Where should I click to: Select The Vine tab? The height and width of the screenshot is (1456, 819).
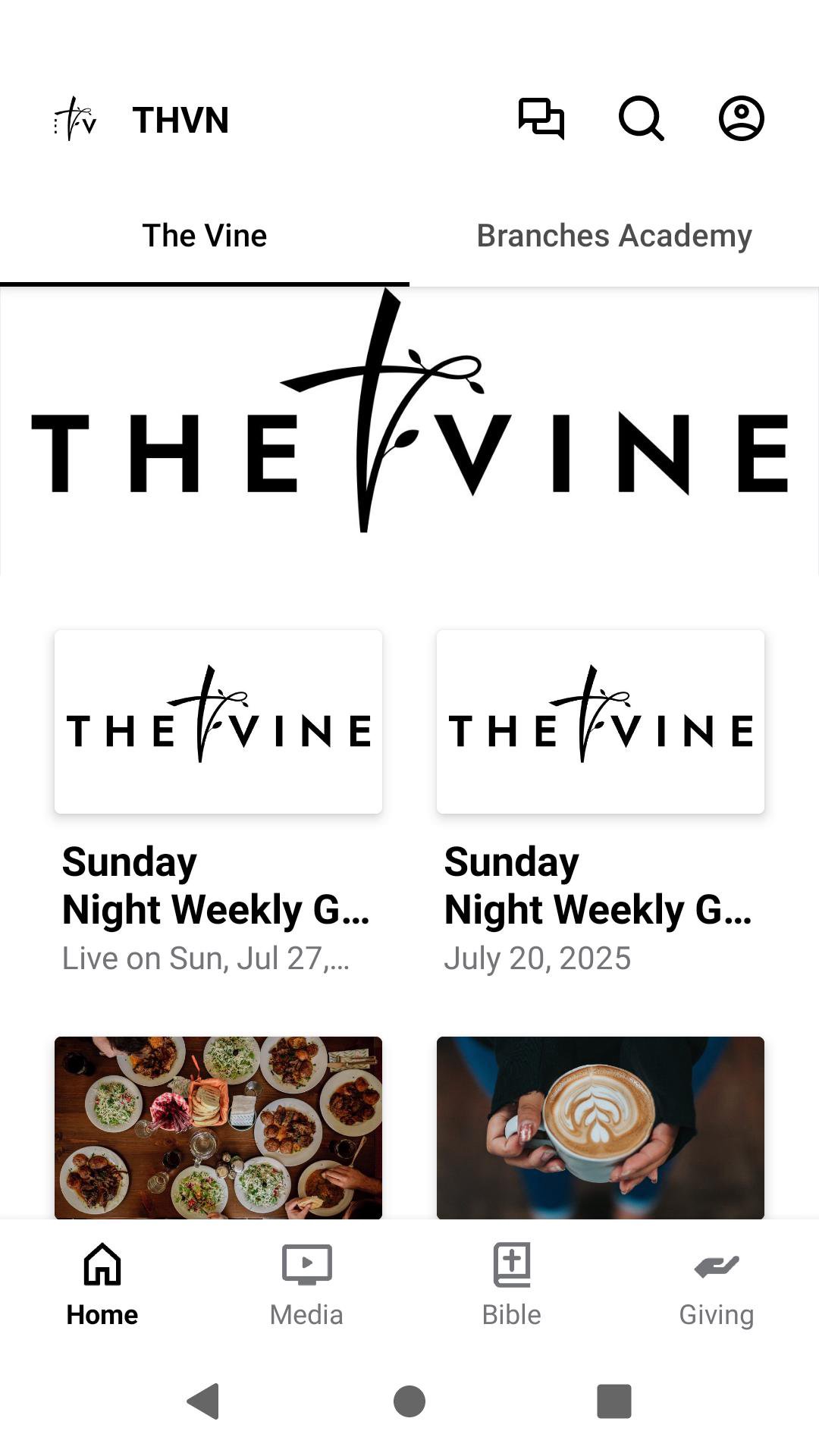(x=205, y=236)
